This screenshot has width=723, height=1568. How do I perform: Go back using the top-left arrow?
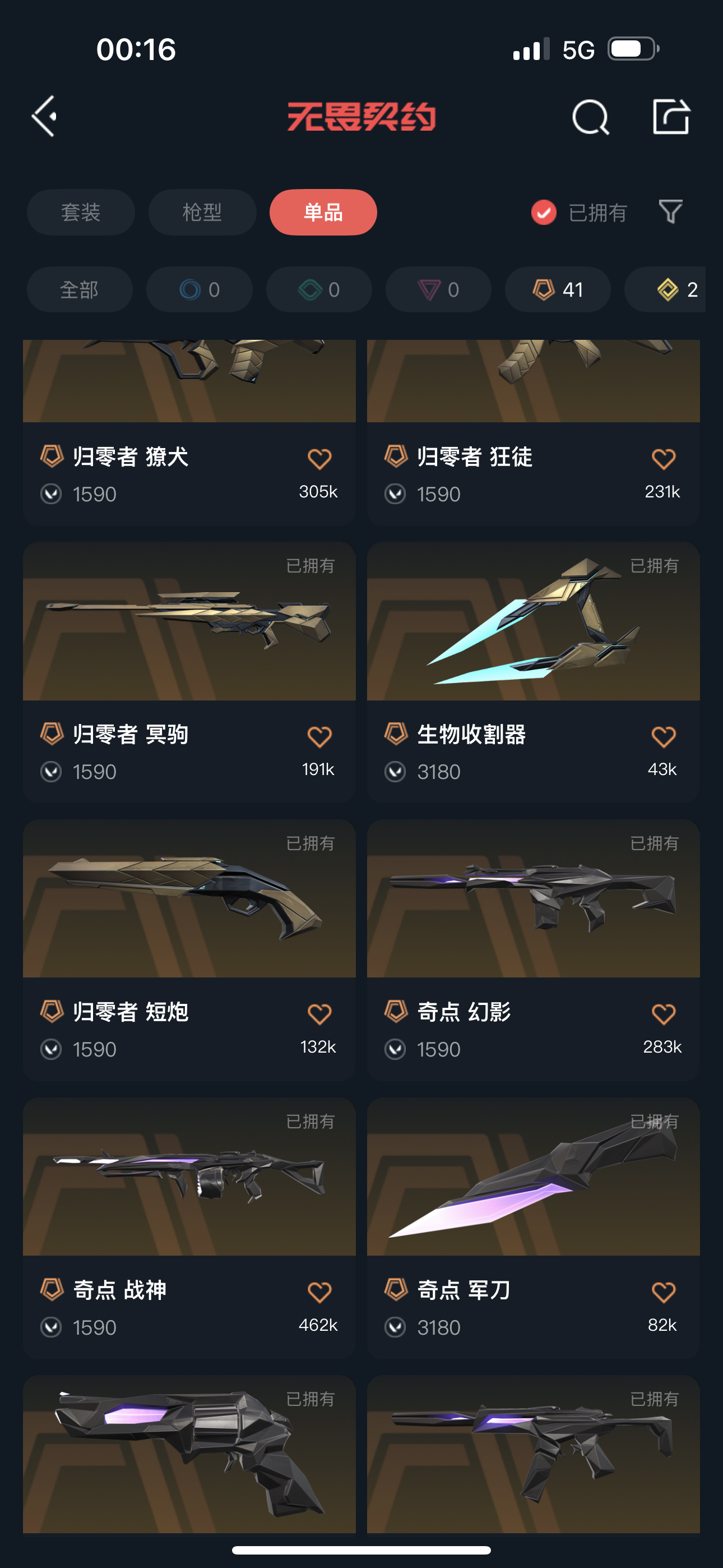coord(44,116)
